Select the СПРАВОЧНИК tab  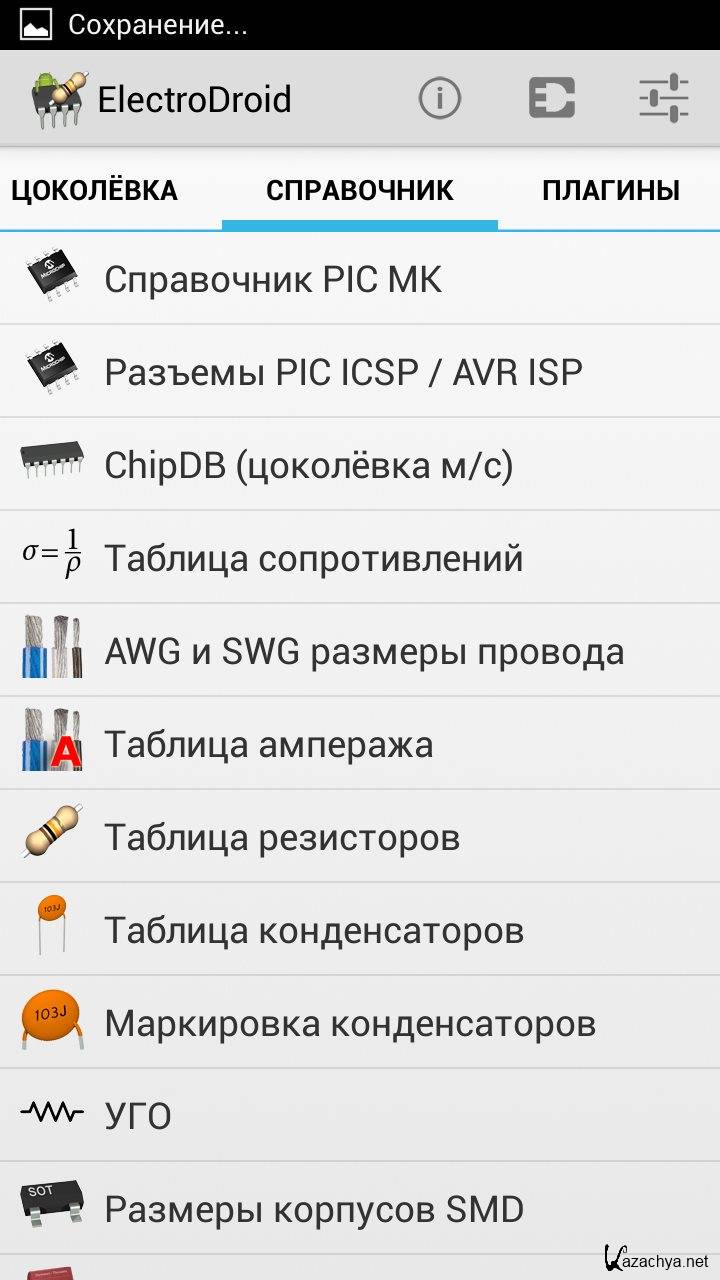tap(360, 190)
